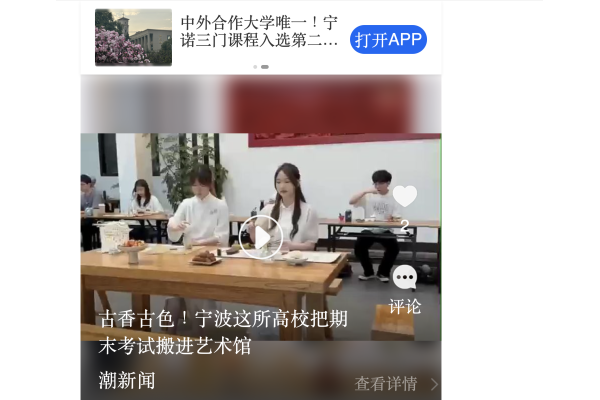The image size is (600, 400).
Task: Tap the 打开APP button
Action: [388, 39]
